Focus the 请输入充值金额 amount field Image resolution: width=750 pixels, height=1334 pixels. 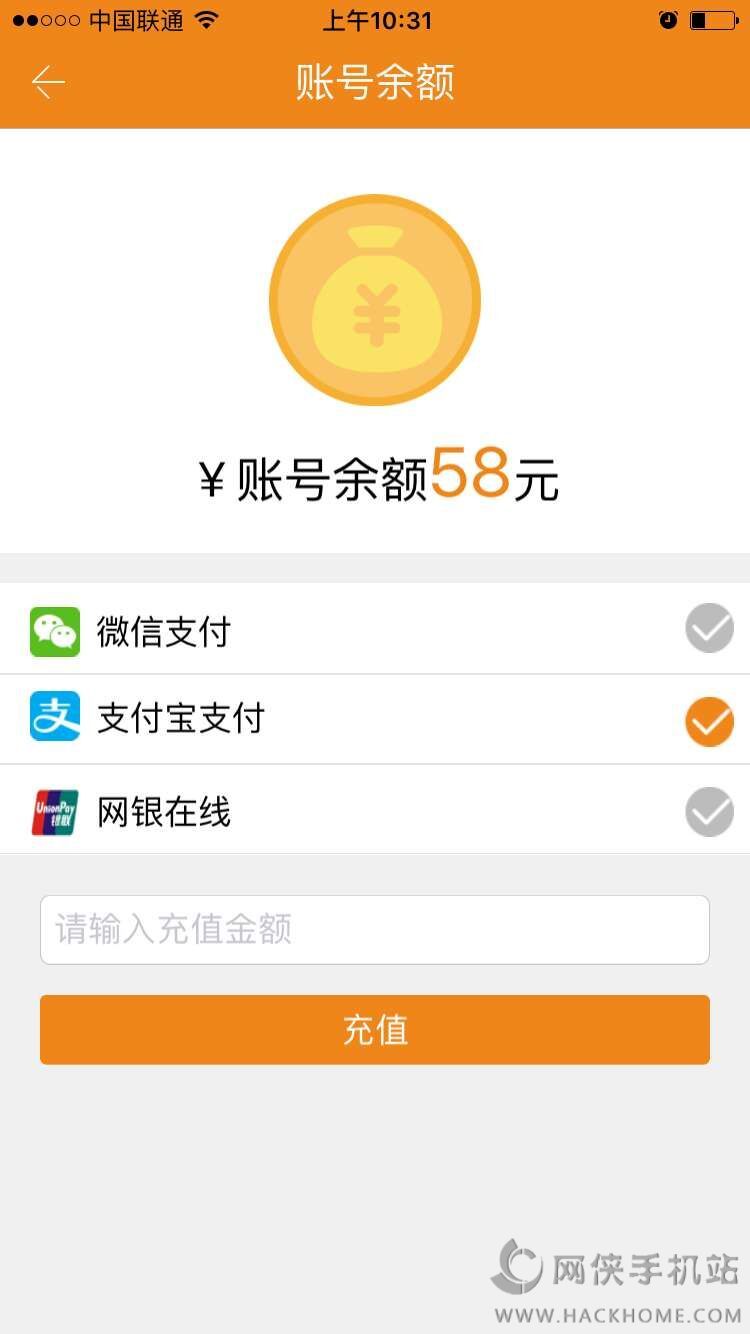(x=375, y=930)
